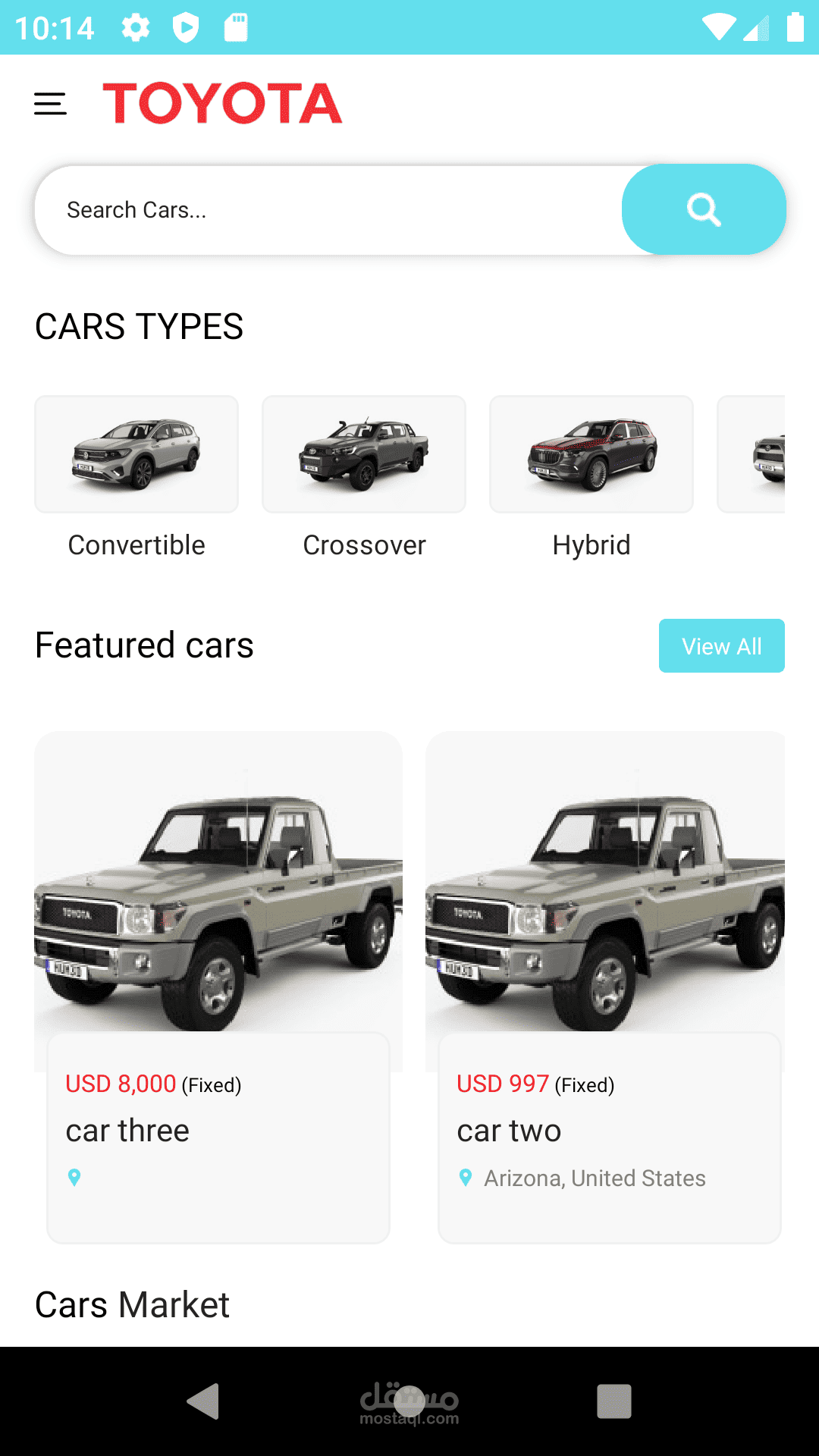Open the car two listing
This screenshot has height=1456, width=819.
605,987
